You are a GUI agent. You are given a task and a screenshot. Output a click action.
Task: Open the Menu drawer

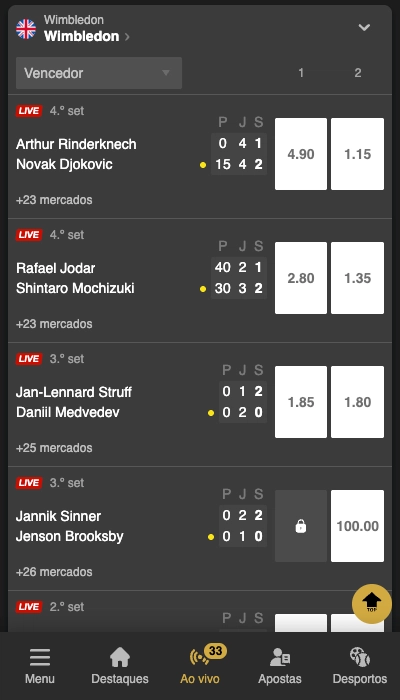pos(40,666)
